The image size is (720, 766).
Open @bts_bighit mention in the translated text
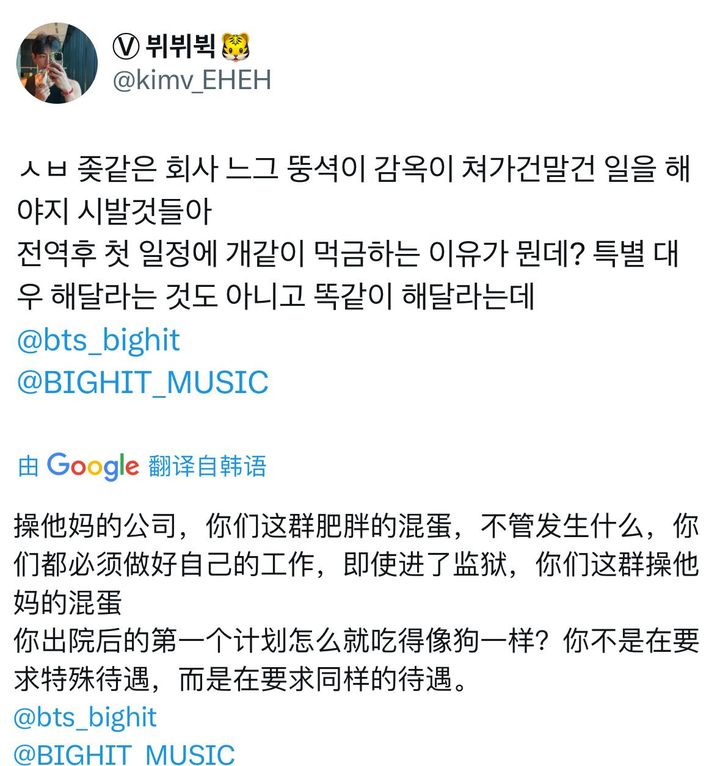(x=87, y=716)
